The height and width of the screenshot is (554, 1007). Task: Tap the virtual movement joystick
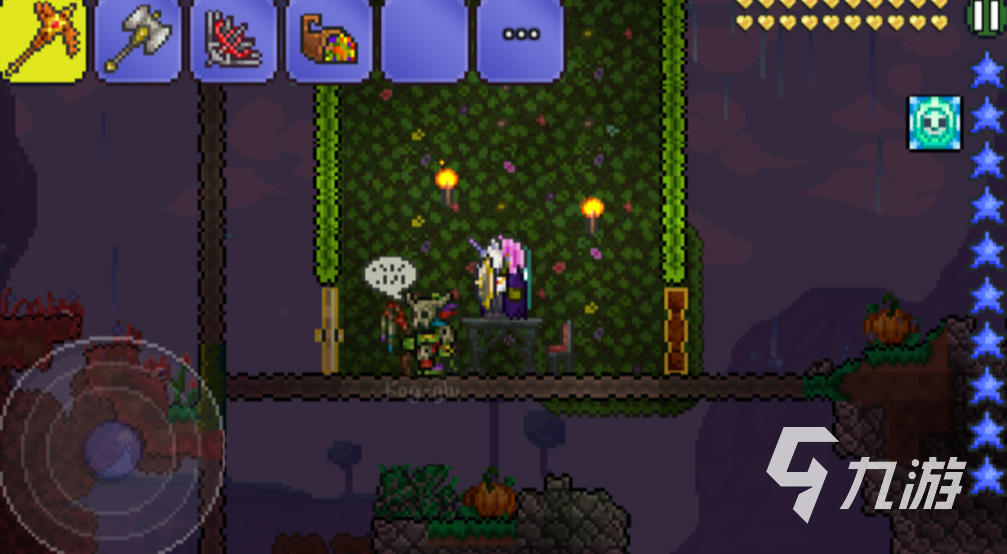(111, 446)
